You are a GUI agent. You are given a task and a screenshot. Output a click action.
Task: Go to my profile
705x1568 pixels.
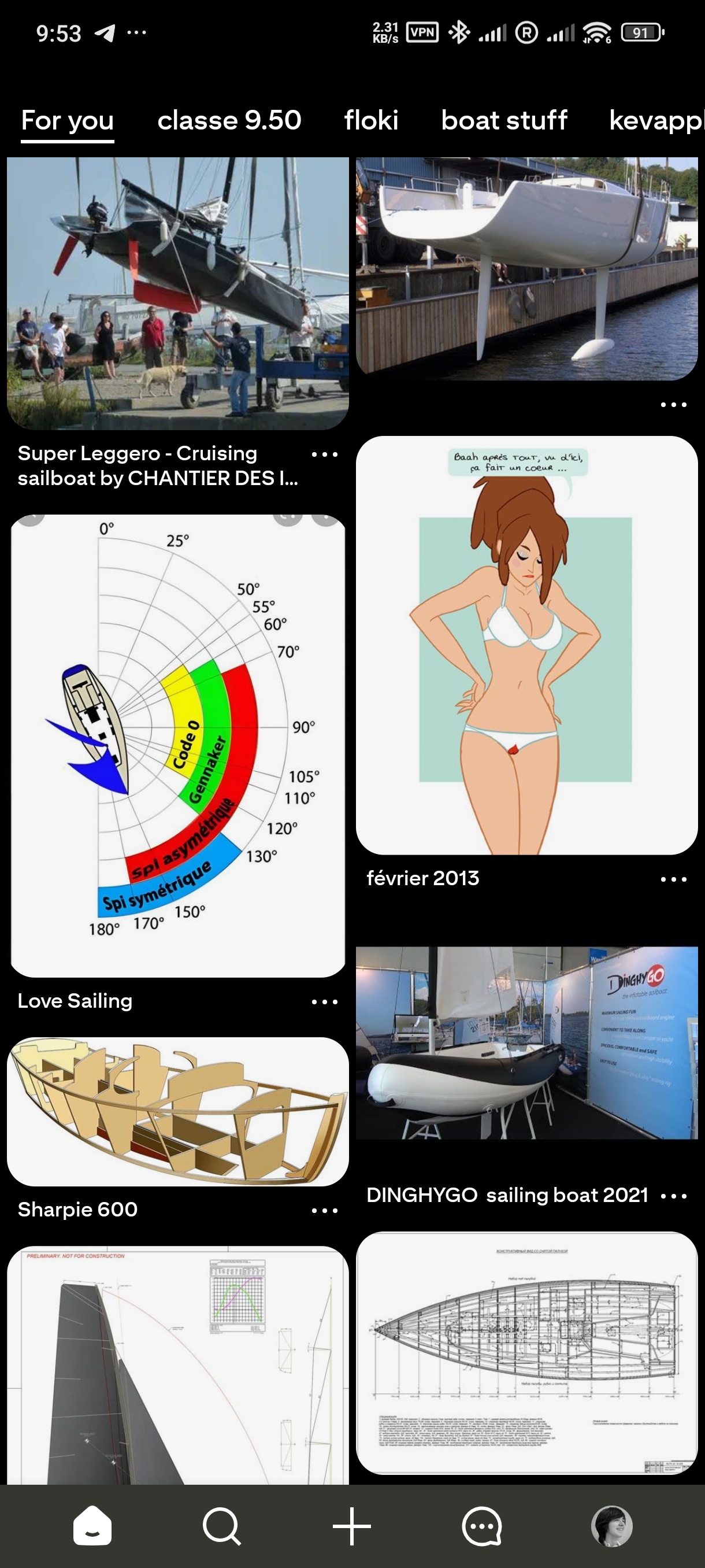[612, 1526]
